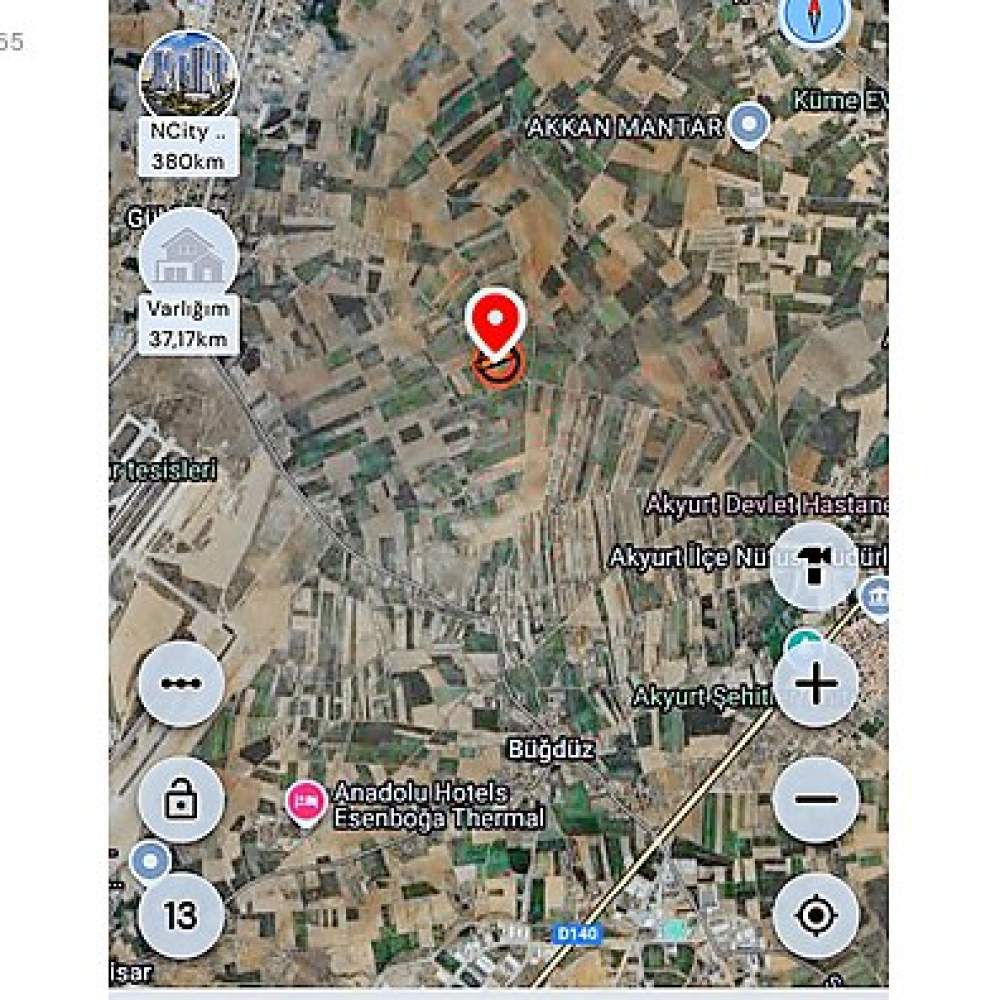Zoom out with the minus button
The image size is (1000, 1000).
point(816,799)
